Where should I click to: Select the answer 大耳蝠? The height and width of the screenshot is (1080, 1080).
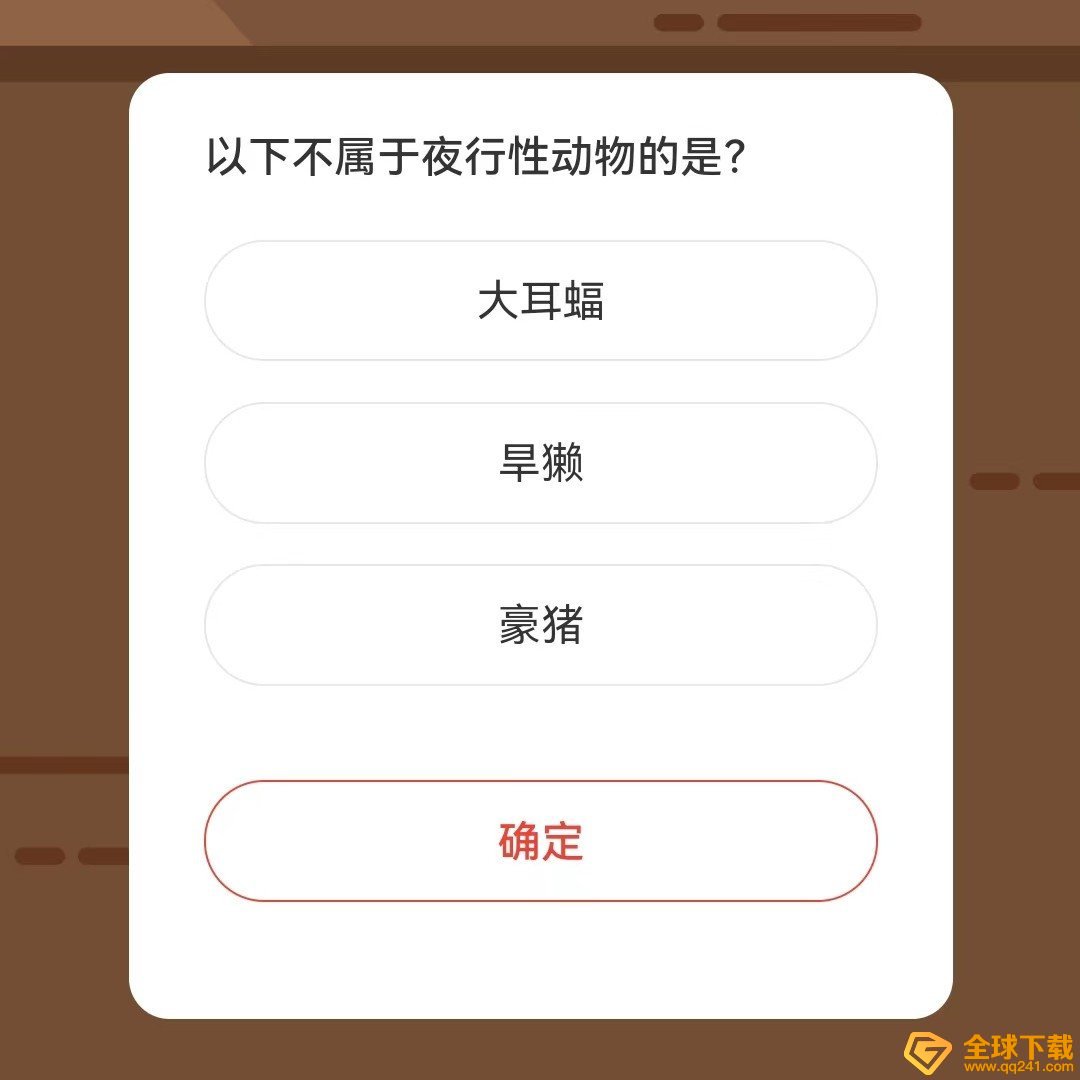[540, 301]
